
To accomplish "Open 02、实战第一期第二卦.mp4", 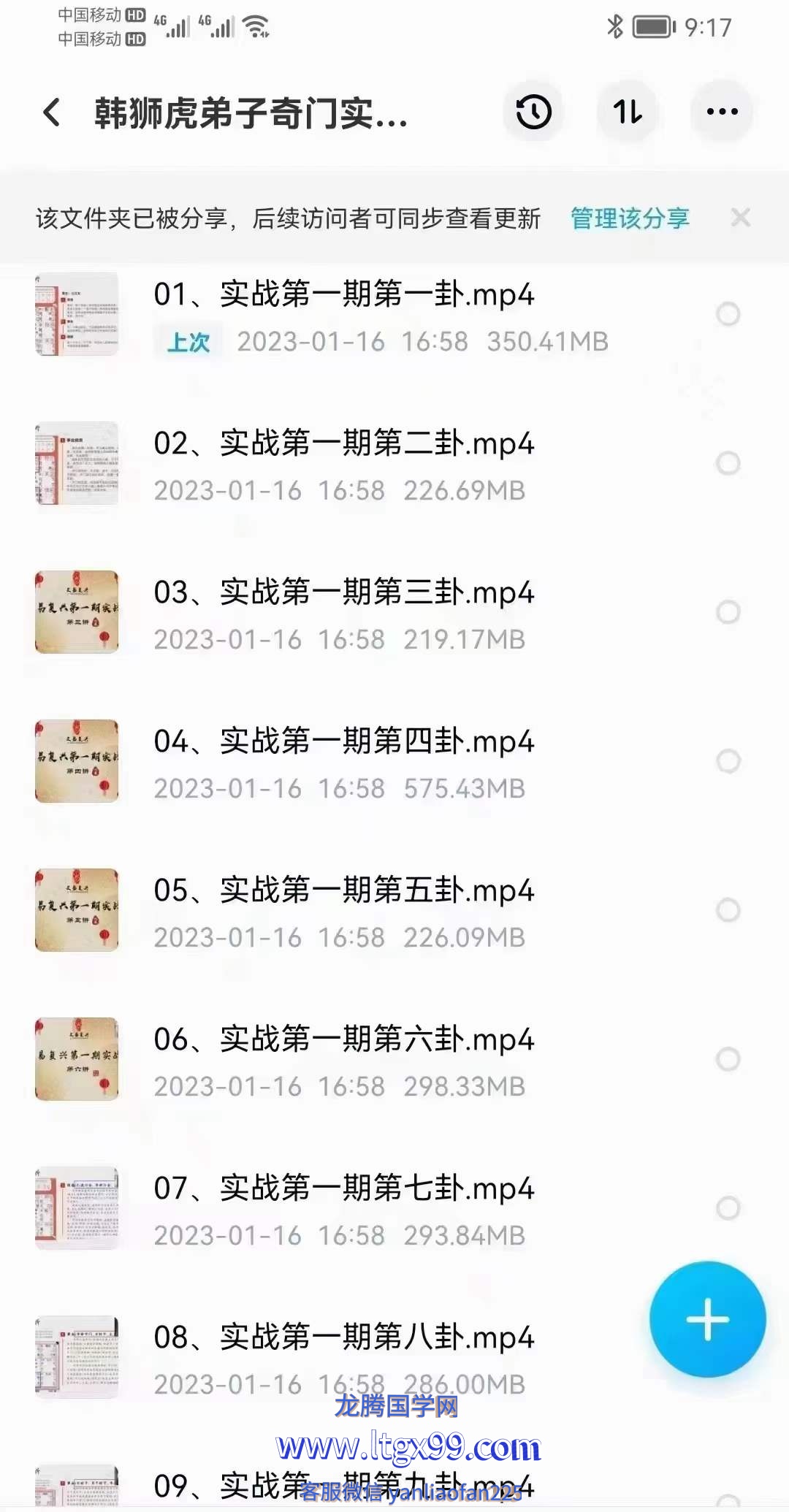I will [343, 444].
